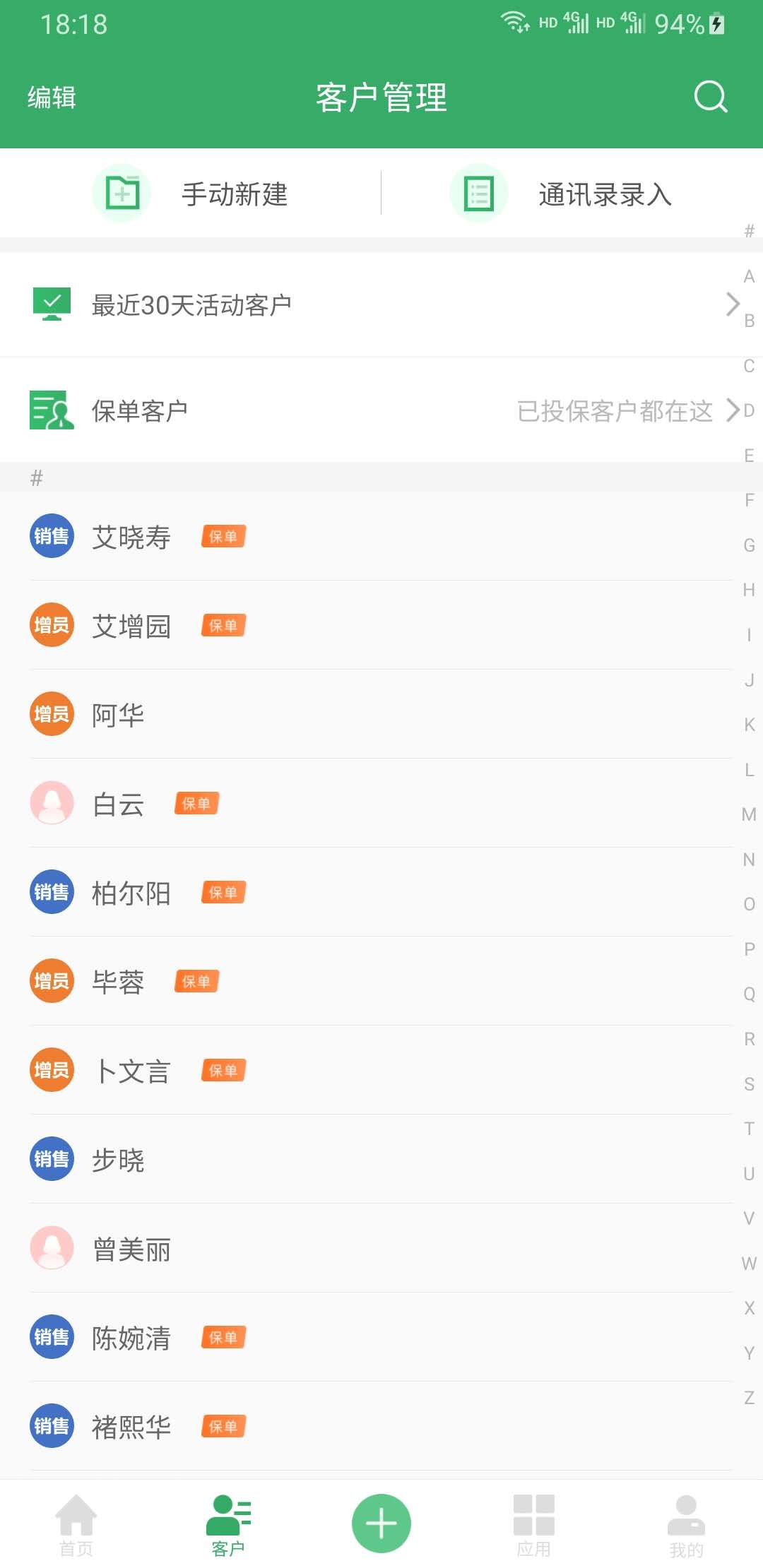Tap 编辑 to edit the customer list
The width and height of the screenshot is (763, 1568).
point(52,97)
